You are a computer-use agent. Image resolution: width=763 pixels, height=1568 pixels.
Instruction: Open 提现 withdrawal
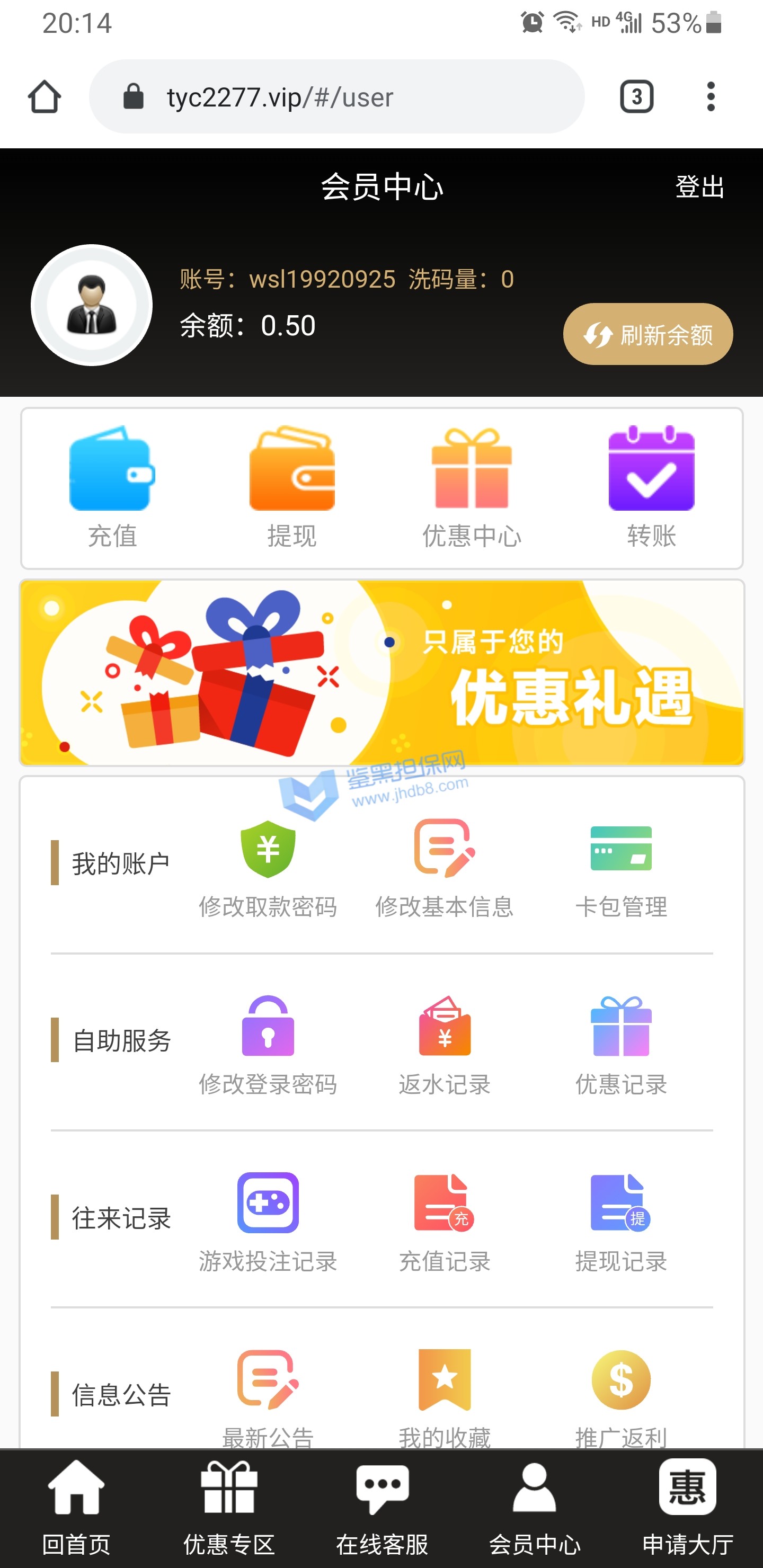[x=291, y=487]
